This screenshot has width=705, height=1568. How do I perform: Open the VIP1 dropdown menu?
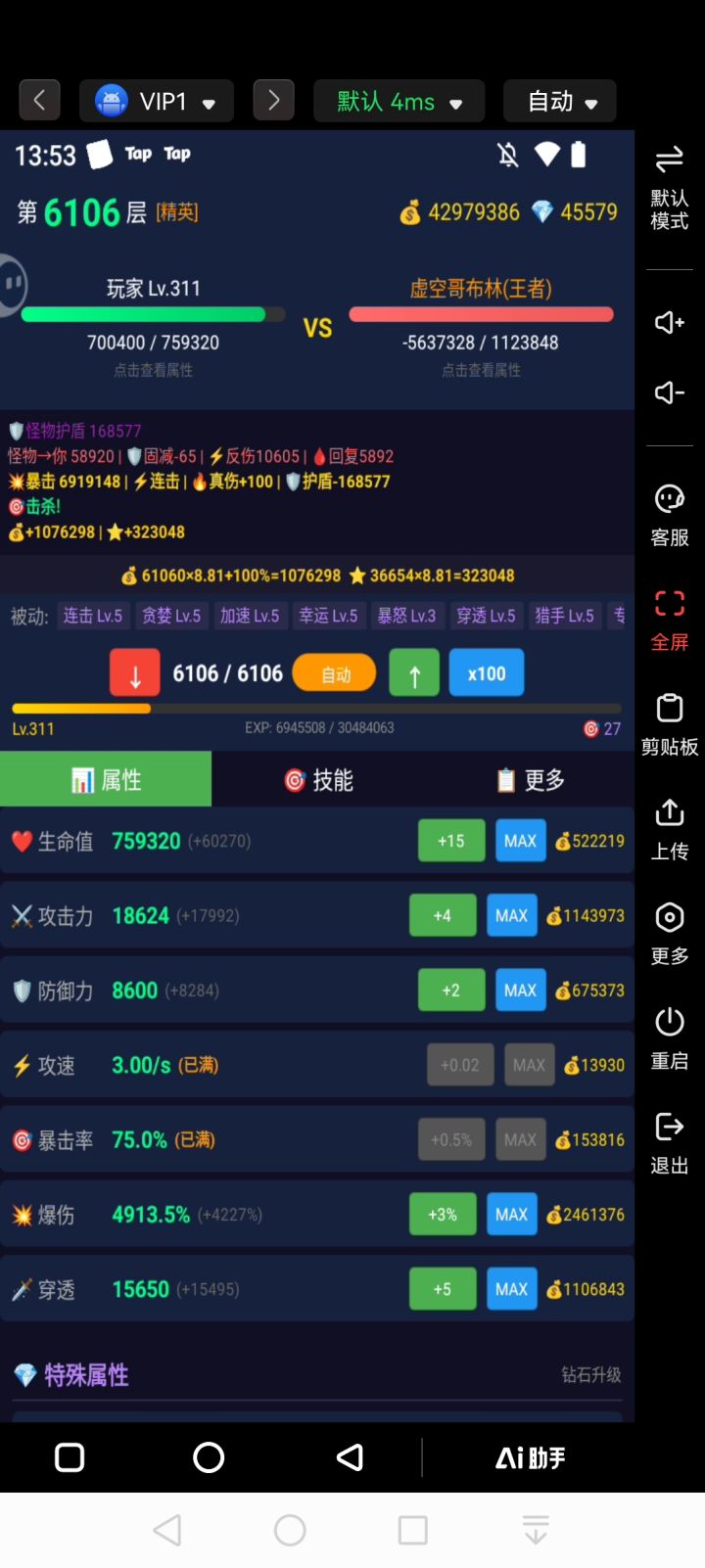coord(157,100)
